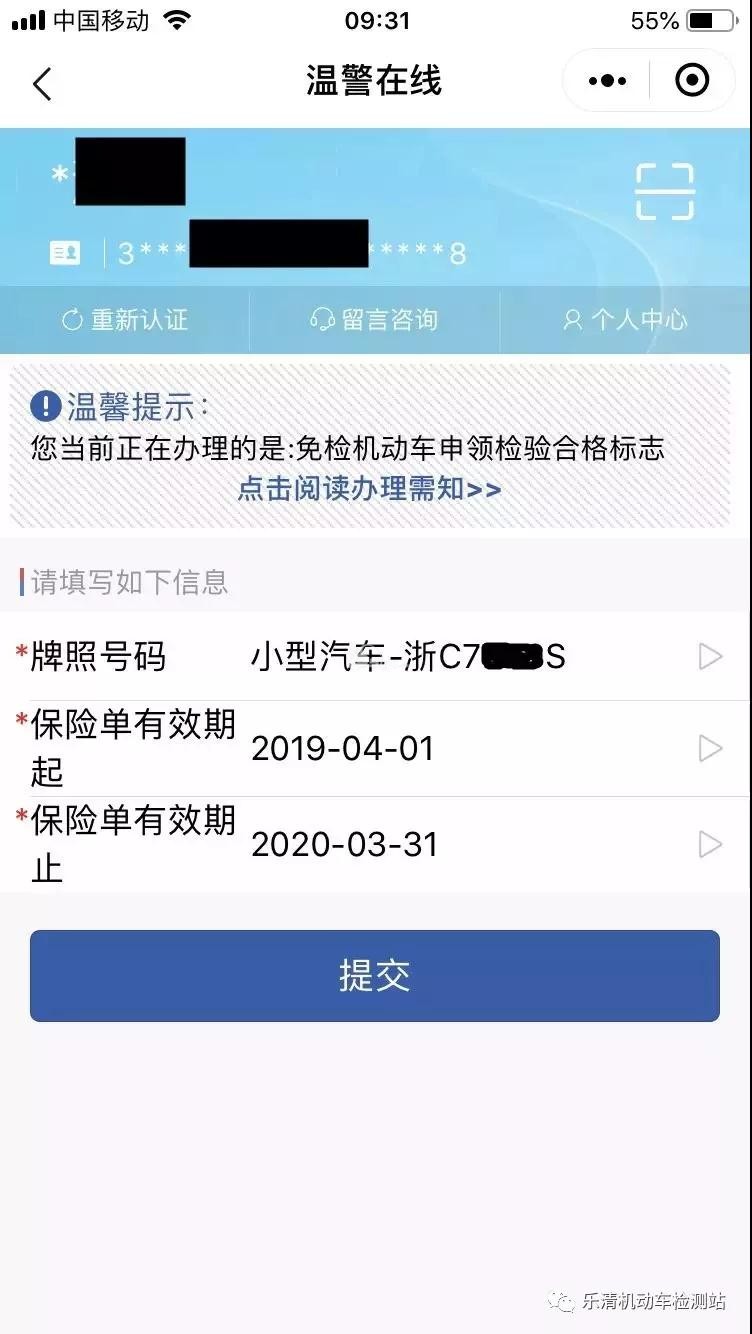This screenshot has width=752, height=1334.
Task: Open the scan icon in the blue header
Action: [665, 191]
